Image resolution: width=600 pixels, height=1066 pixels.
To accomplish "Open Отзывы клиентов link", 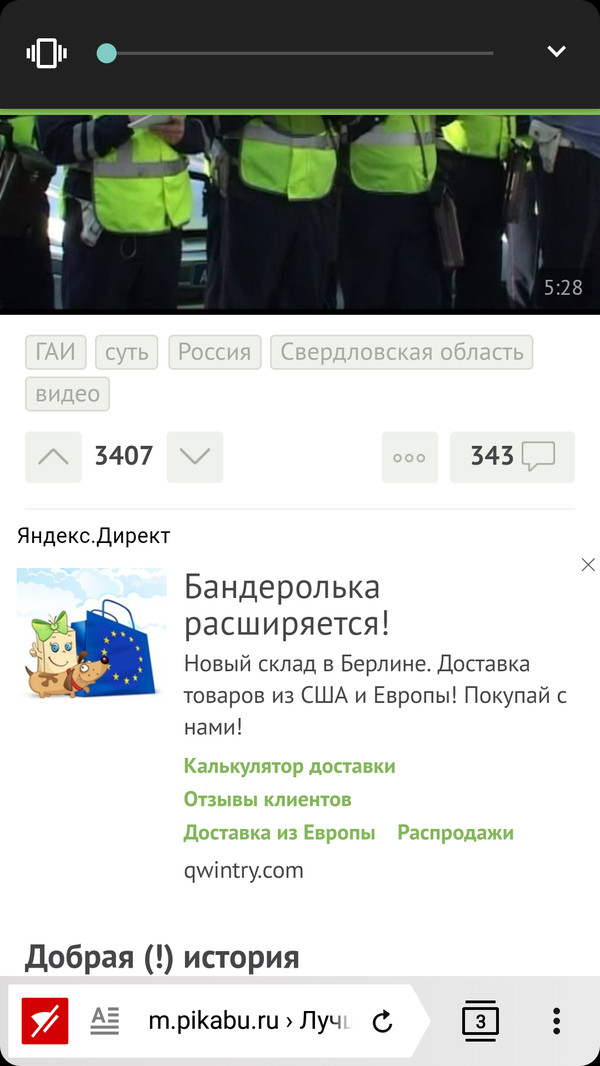I will 267,799.
